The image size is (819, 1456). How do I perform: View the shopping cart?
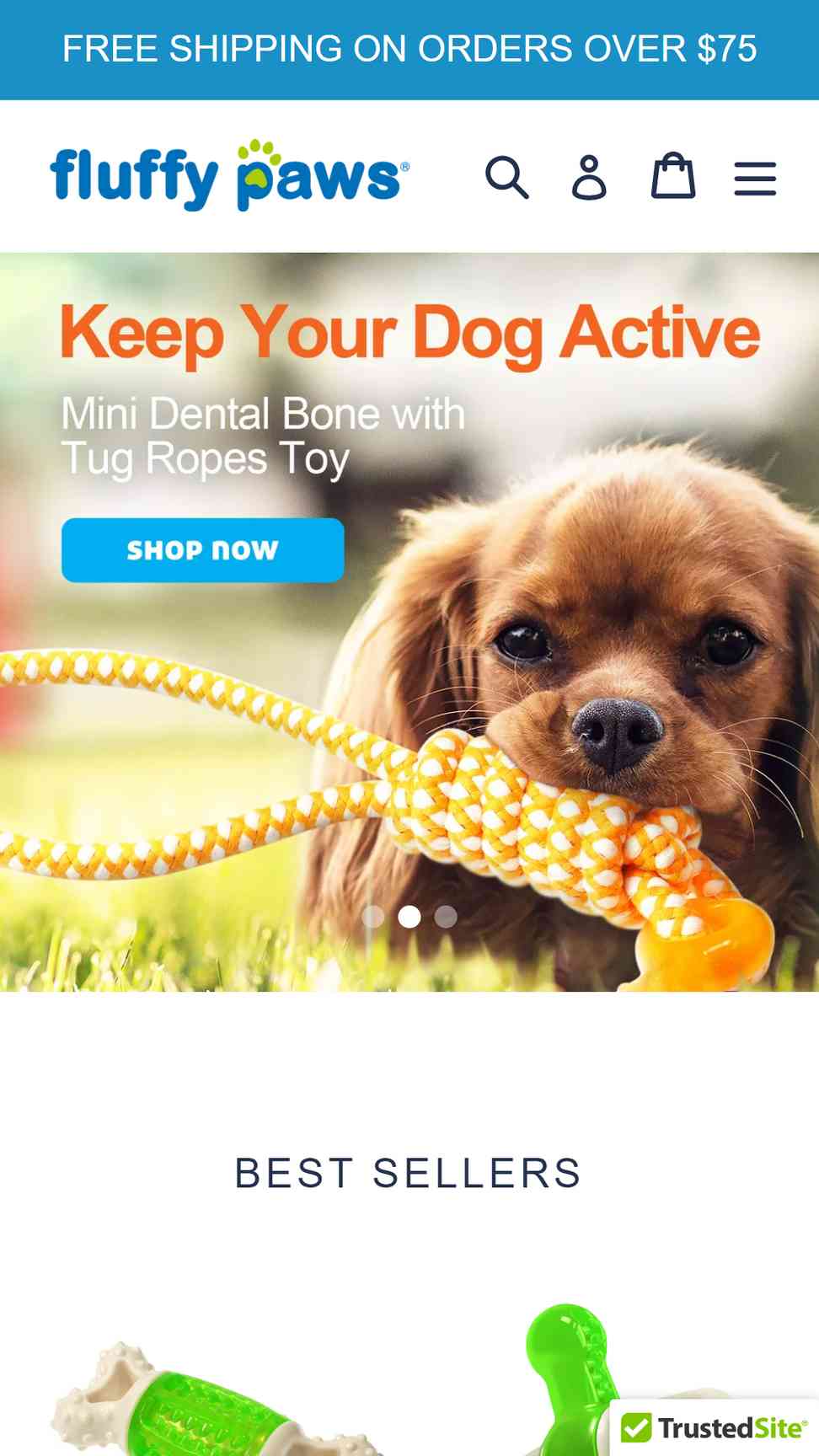[673, 176]
